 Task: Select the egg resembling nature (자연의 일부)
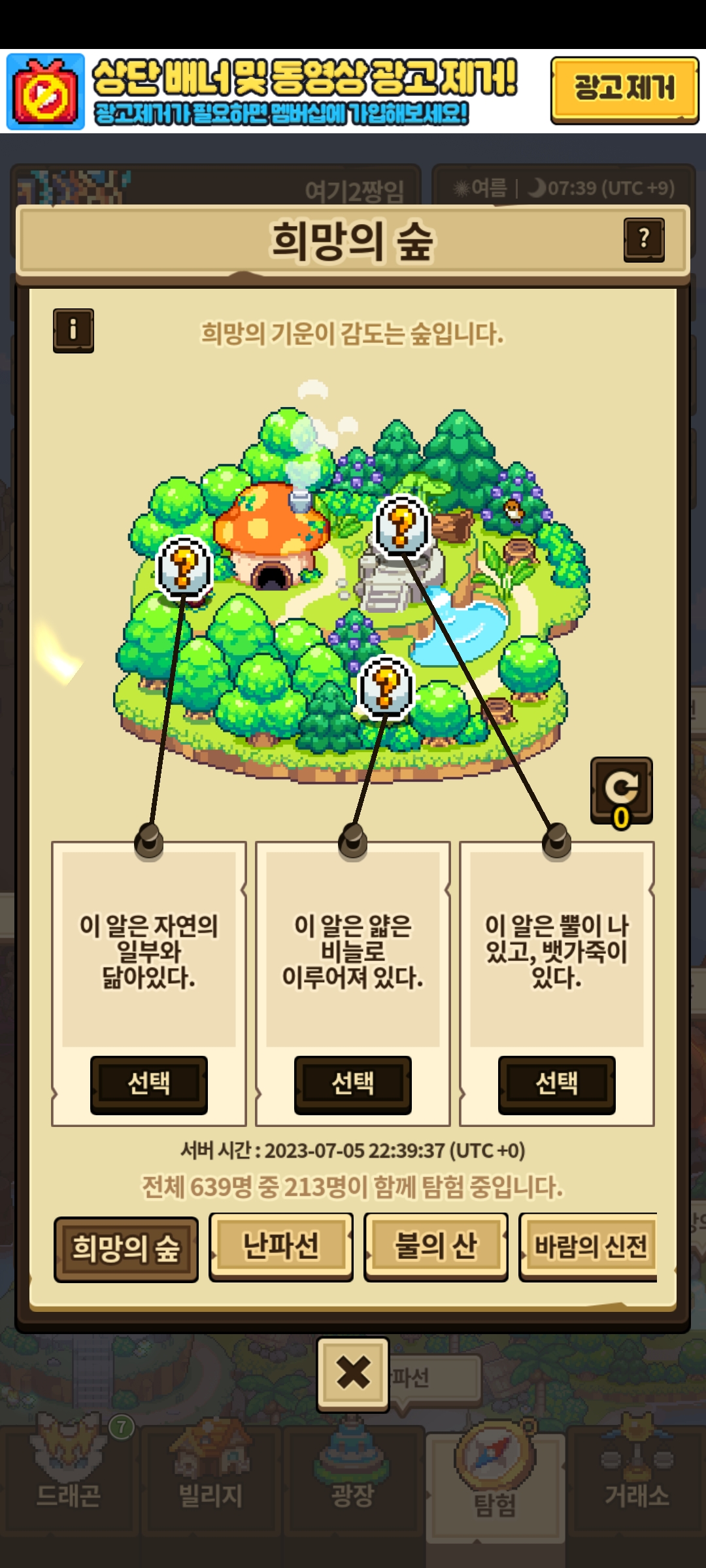(x=149, y=1085)
